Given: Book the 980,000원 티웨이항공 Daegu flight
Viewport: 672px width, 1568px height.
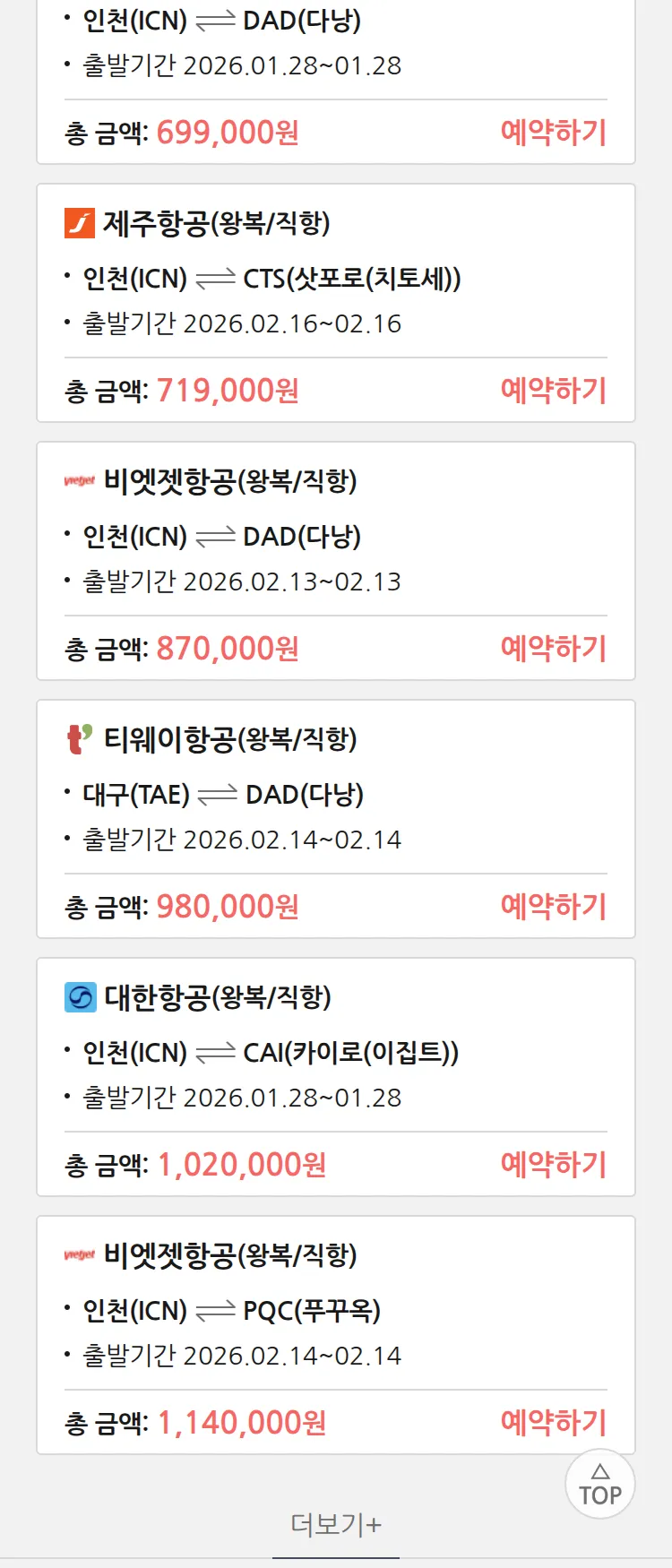Looking at the screenshot, I should pyautogui.click(x=553, y=907).
